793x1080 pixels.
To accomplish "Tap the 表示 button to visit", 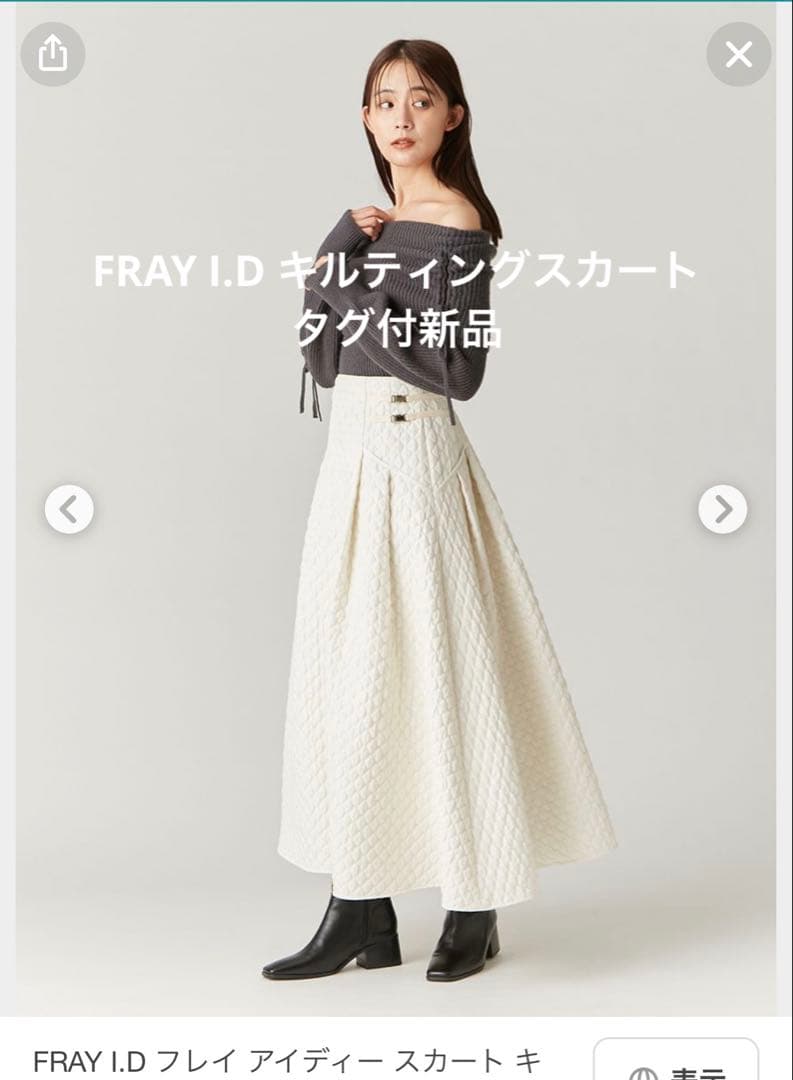I will 676,1061.
